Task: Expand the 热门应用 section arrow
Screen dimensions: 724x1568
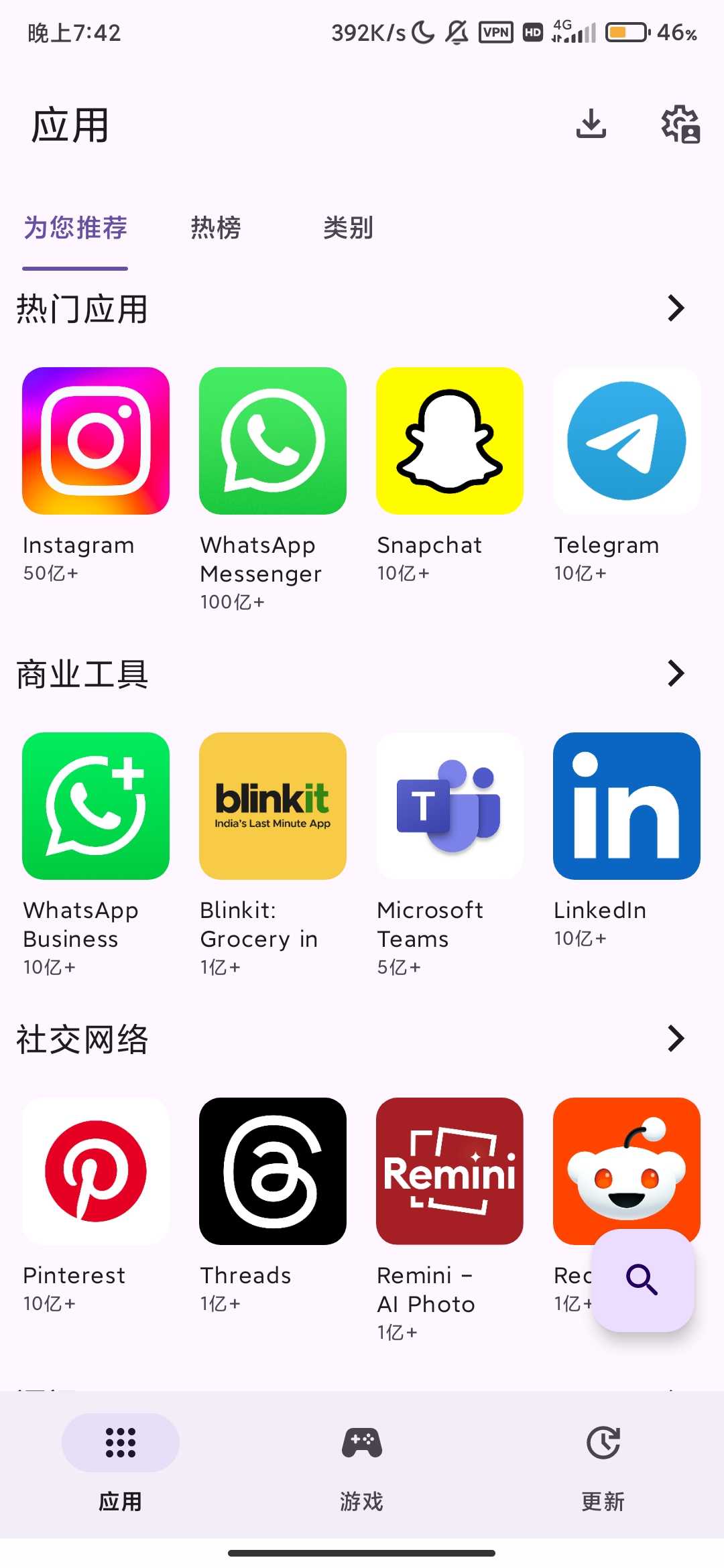Action: (676, 308)
